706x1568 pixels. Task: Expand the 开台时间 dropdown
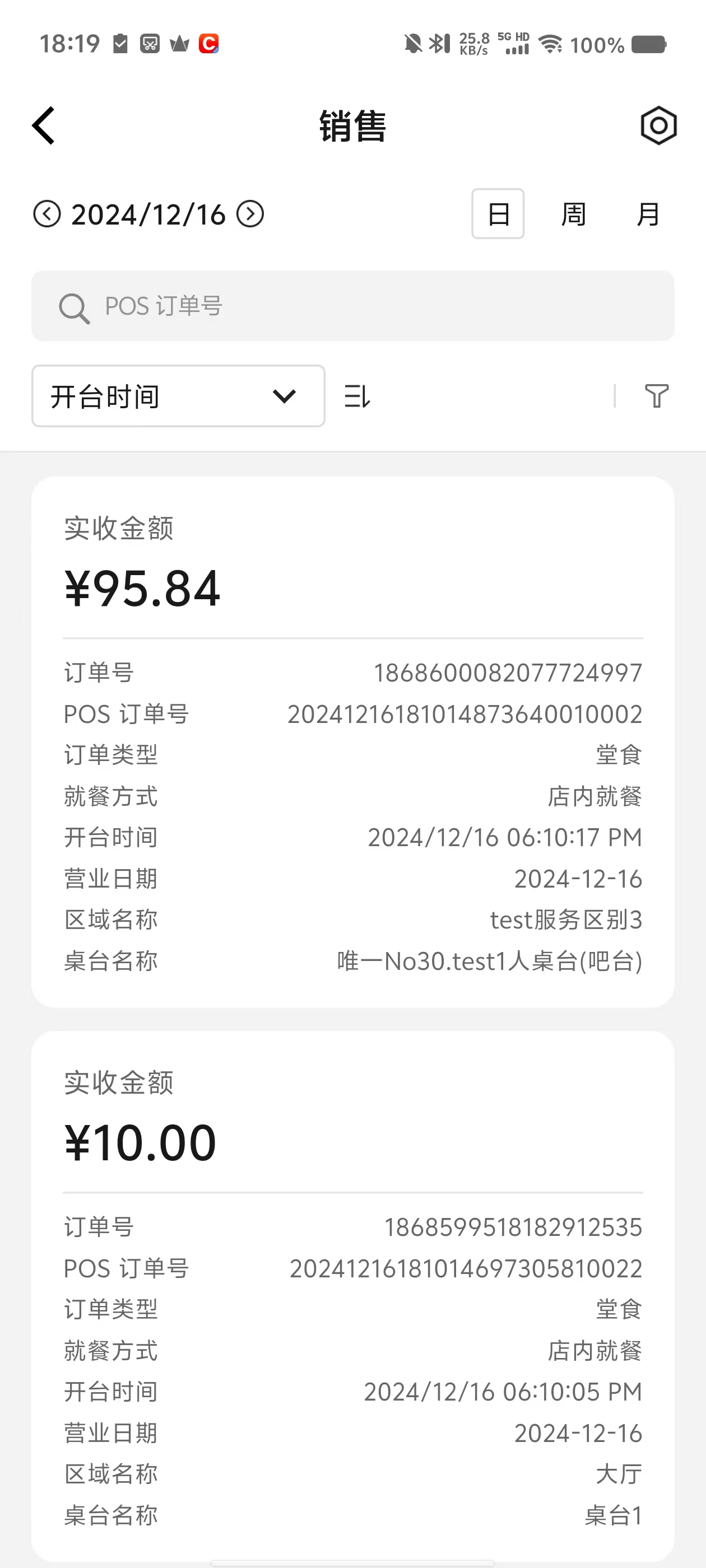(179, 396)
